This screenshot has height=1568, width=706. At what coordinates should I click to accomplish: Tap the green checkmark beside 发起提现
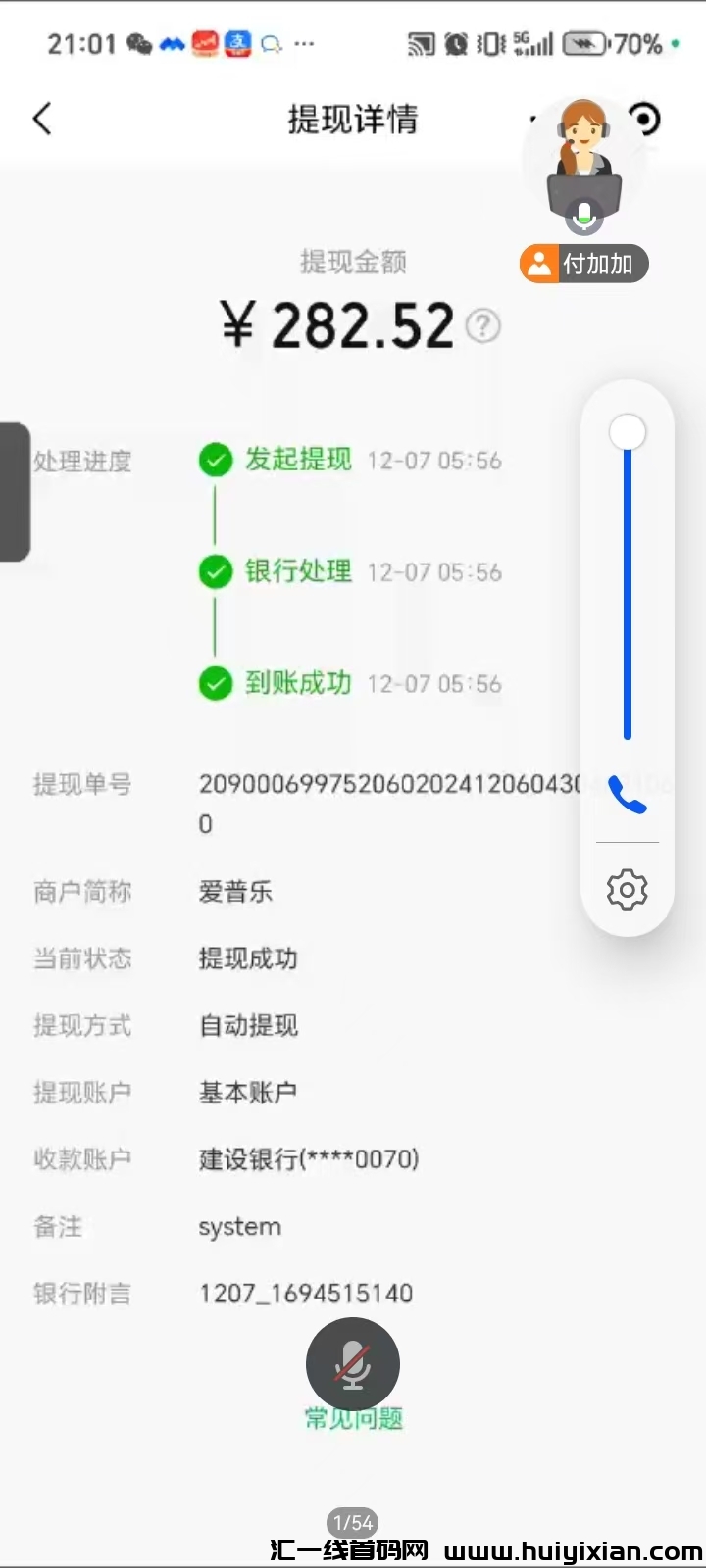[x=215, y=461]
